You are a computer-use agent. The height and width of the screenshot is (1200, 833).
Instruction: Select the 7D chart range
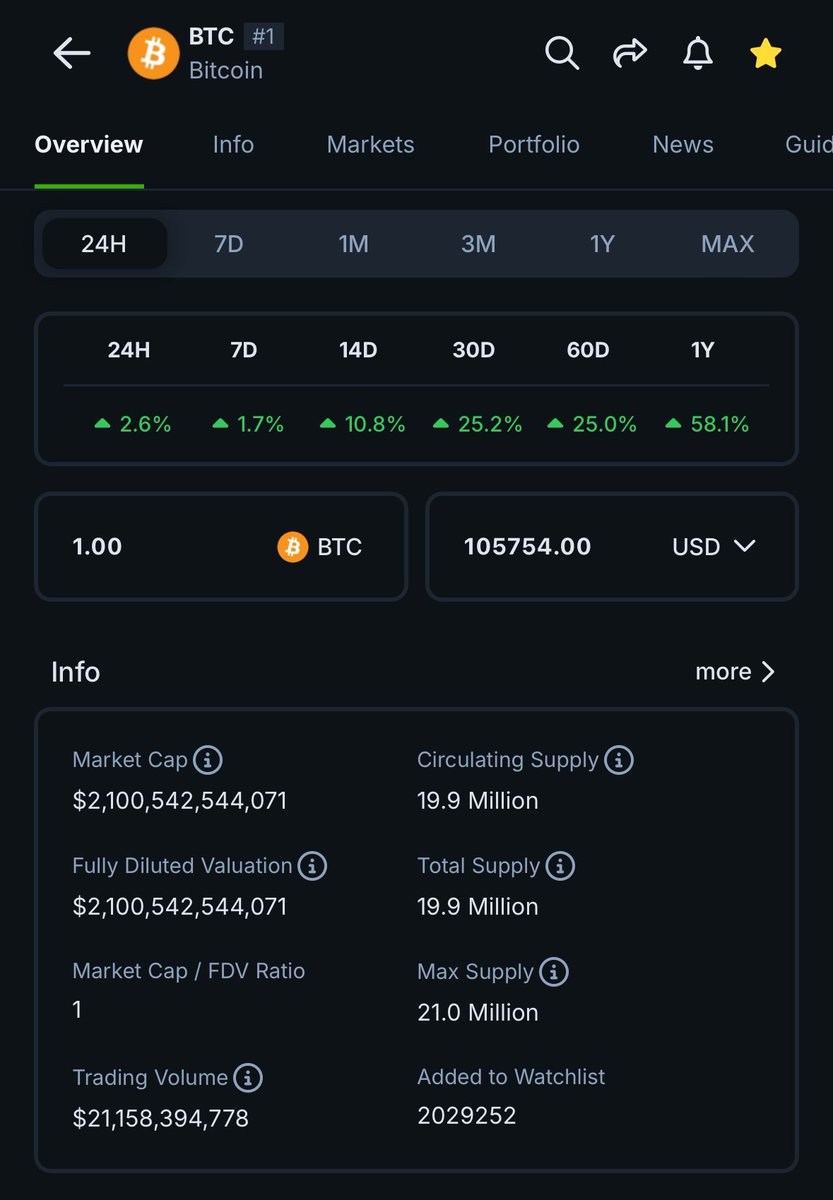[228, 243]
